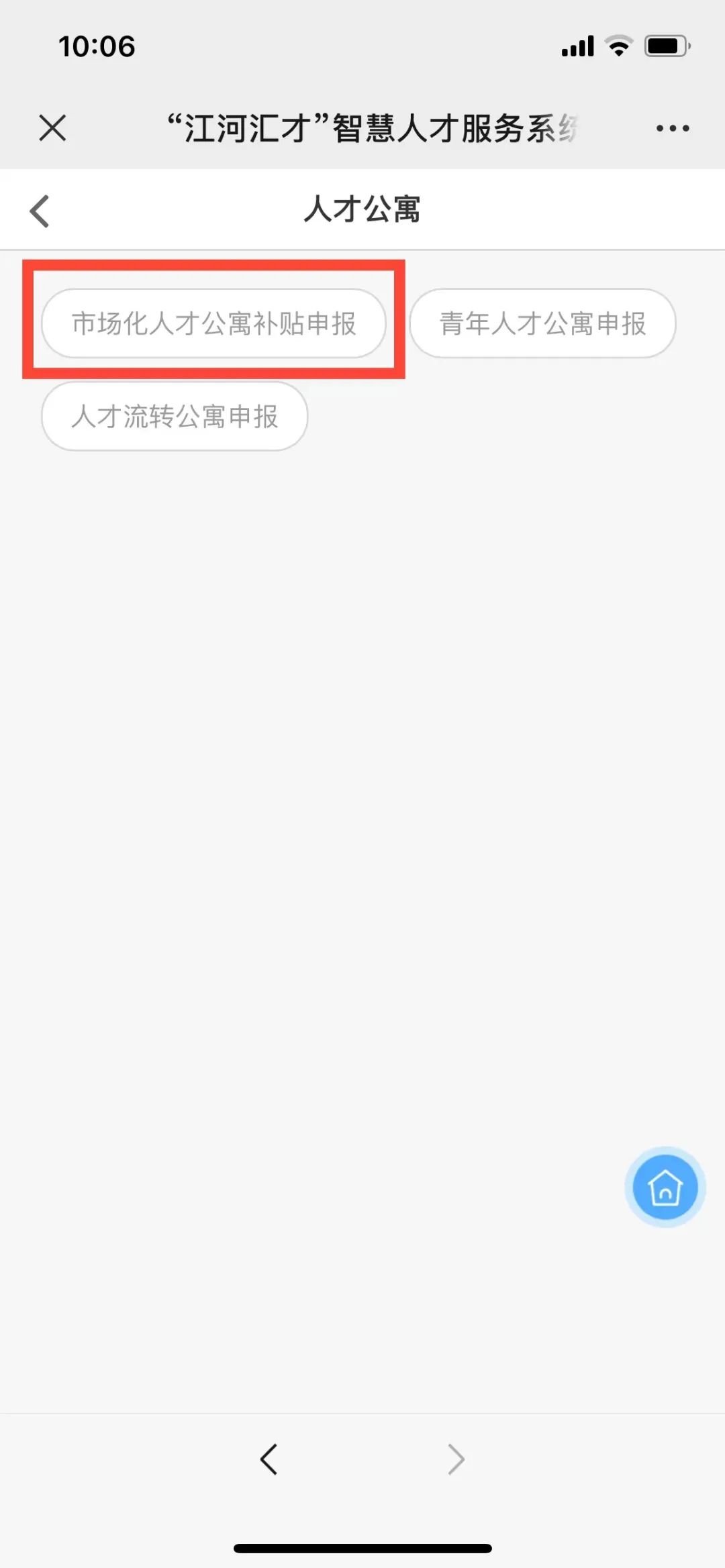This screenshot has height=1568, width=725.
Task: Open 青年人才公寓申报
Action: [542, 323]
